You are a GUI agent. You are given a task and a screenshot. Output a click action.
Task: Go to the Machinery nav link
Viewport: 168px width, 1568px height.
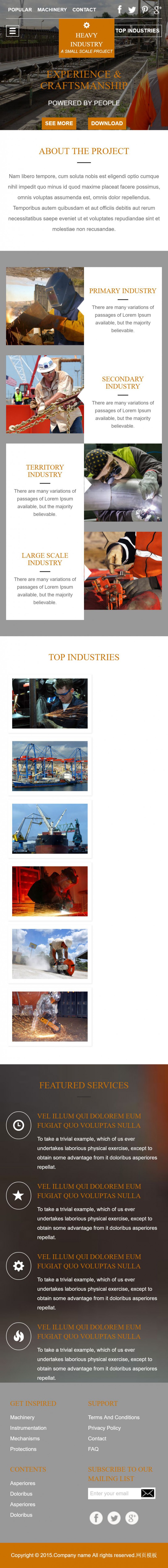coord(52,10)
